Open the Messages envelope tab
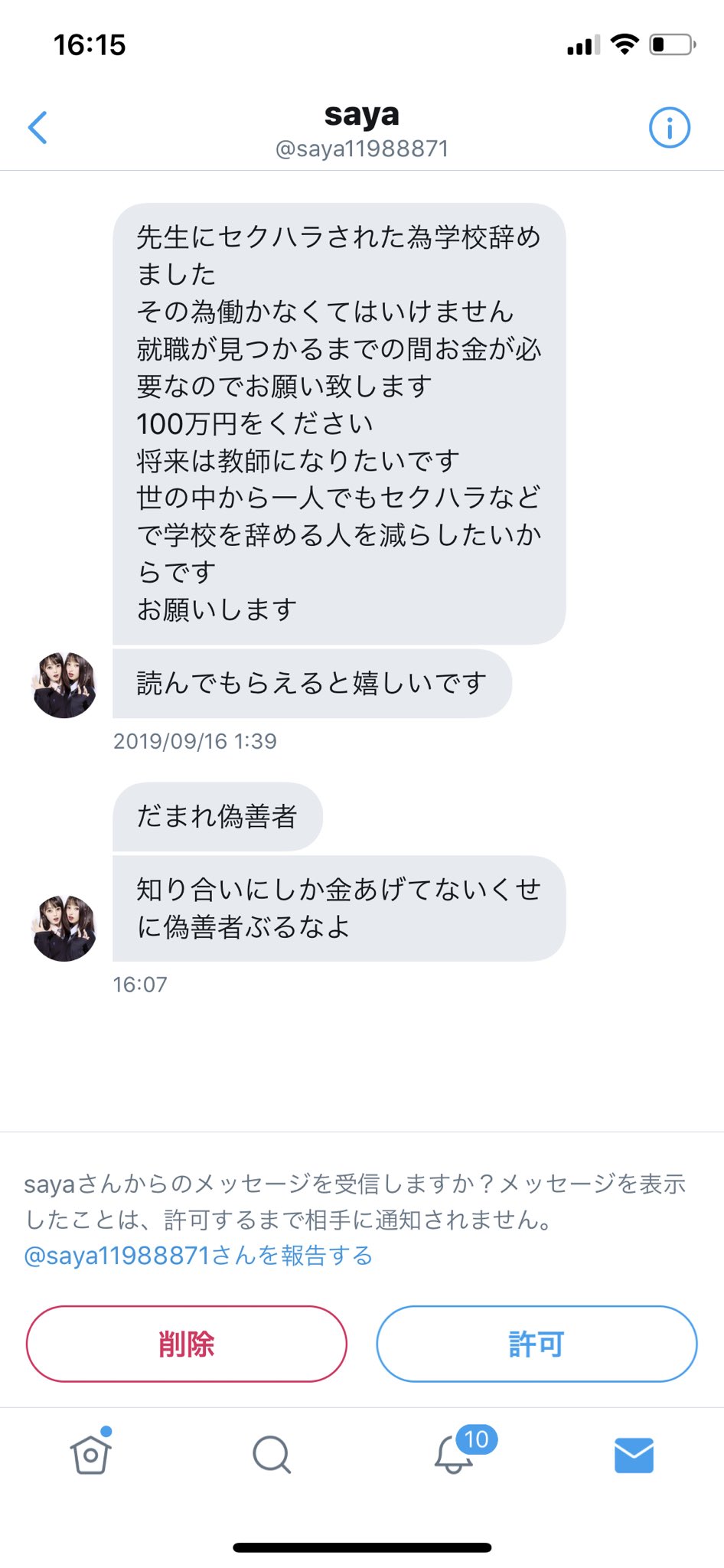Viewport: 724px width, 1568px height. (x=634, y=1455)
